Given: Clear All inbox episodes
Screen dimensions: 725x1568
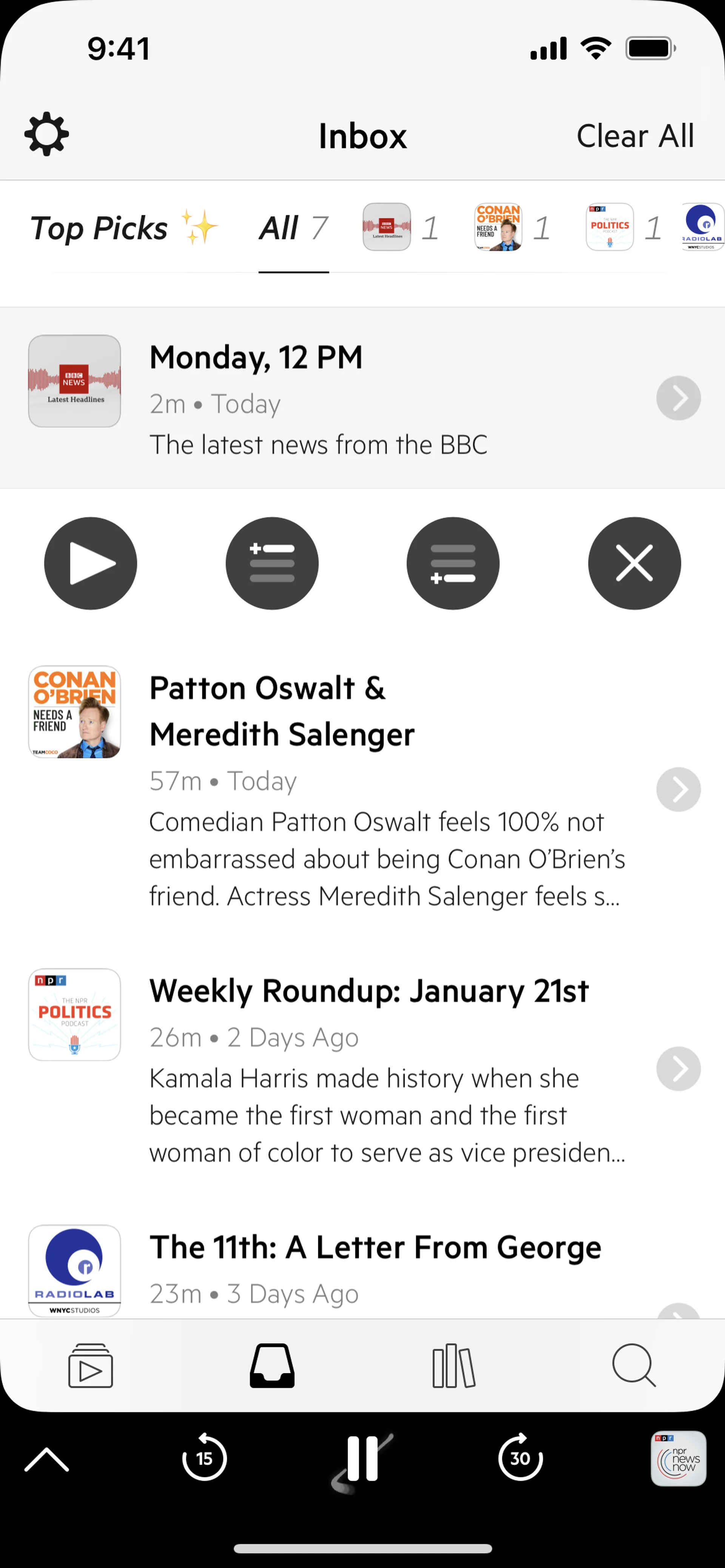Looking at the screenshot, I should pos(635,135).
